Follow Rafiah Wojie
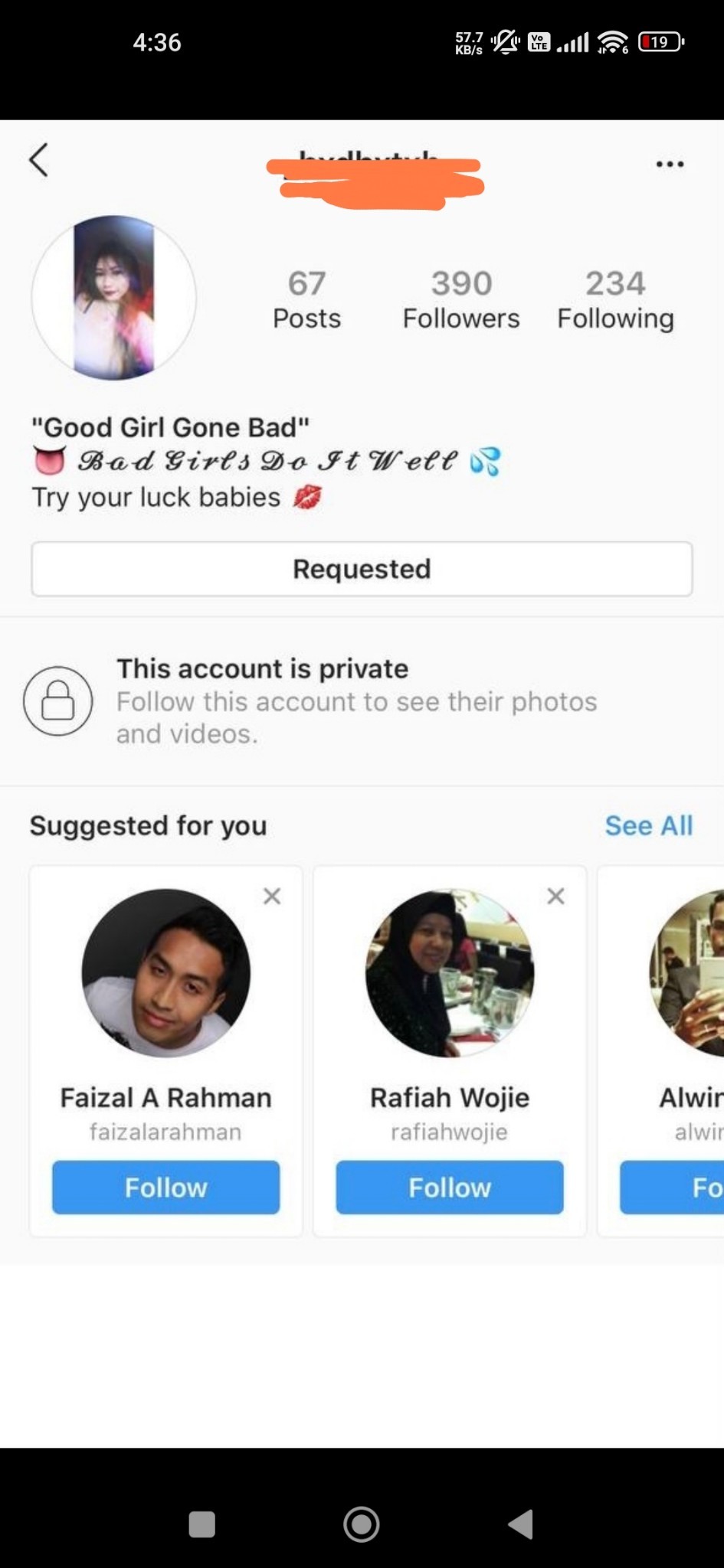The width and height of the screenshot is (724, 1568). click(450, 1187)
